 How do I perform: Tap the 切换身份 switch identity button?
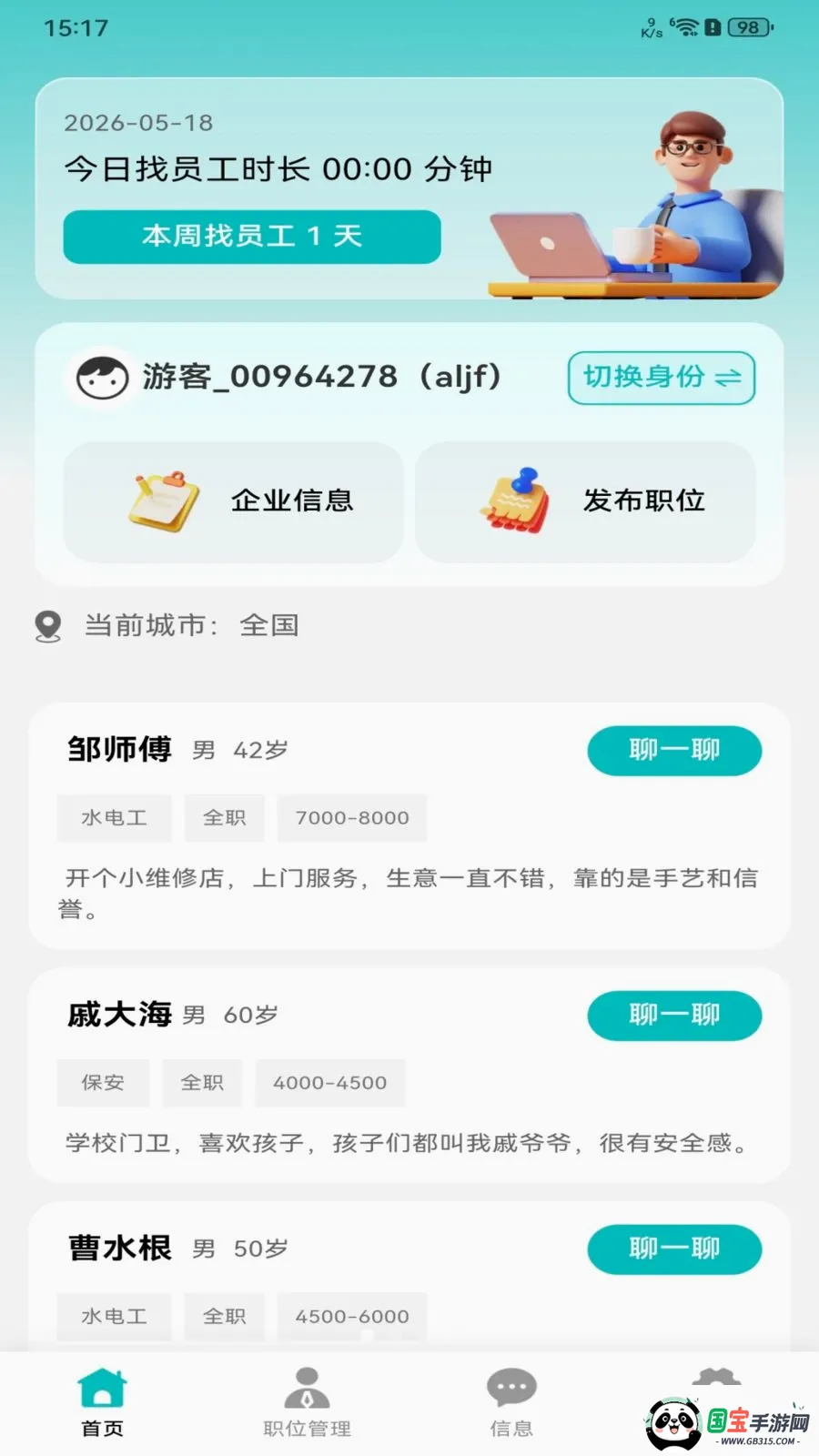pyautogui.click(x=662, y=378)
